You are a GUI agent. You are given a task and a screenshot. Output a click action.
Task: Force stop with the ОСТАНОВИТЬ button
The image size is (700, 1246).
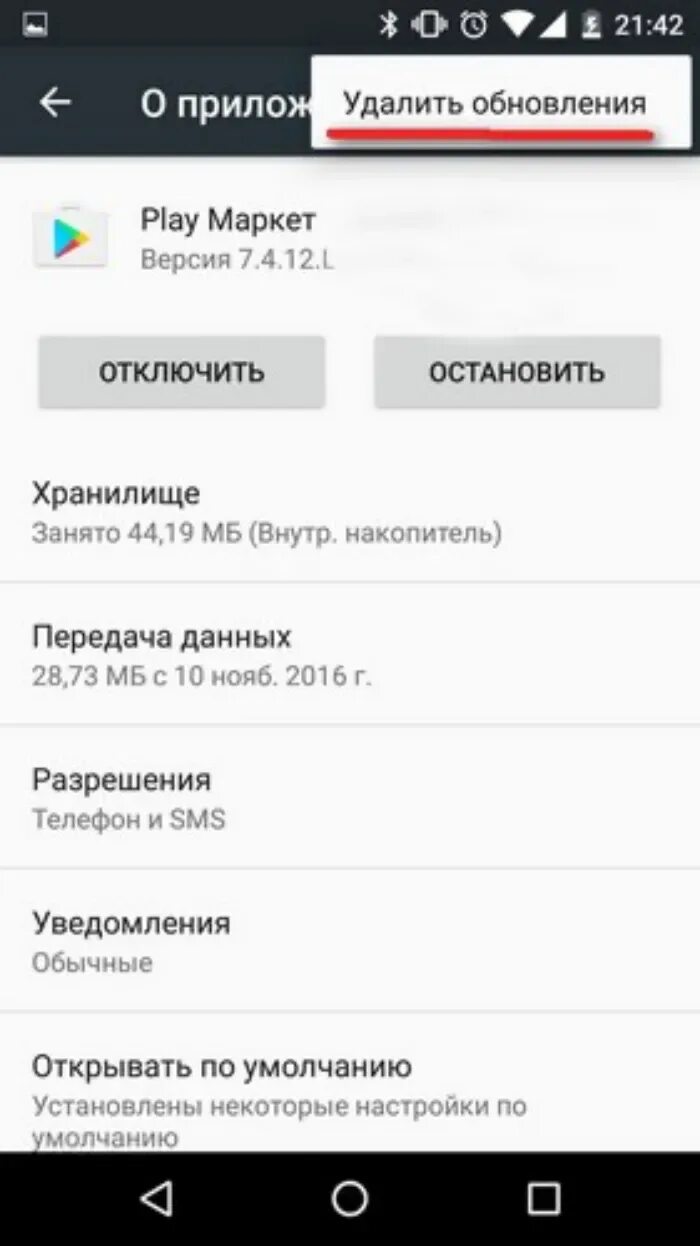point(517,372)
